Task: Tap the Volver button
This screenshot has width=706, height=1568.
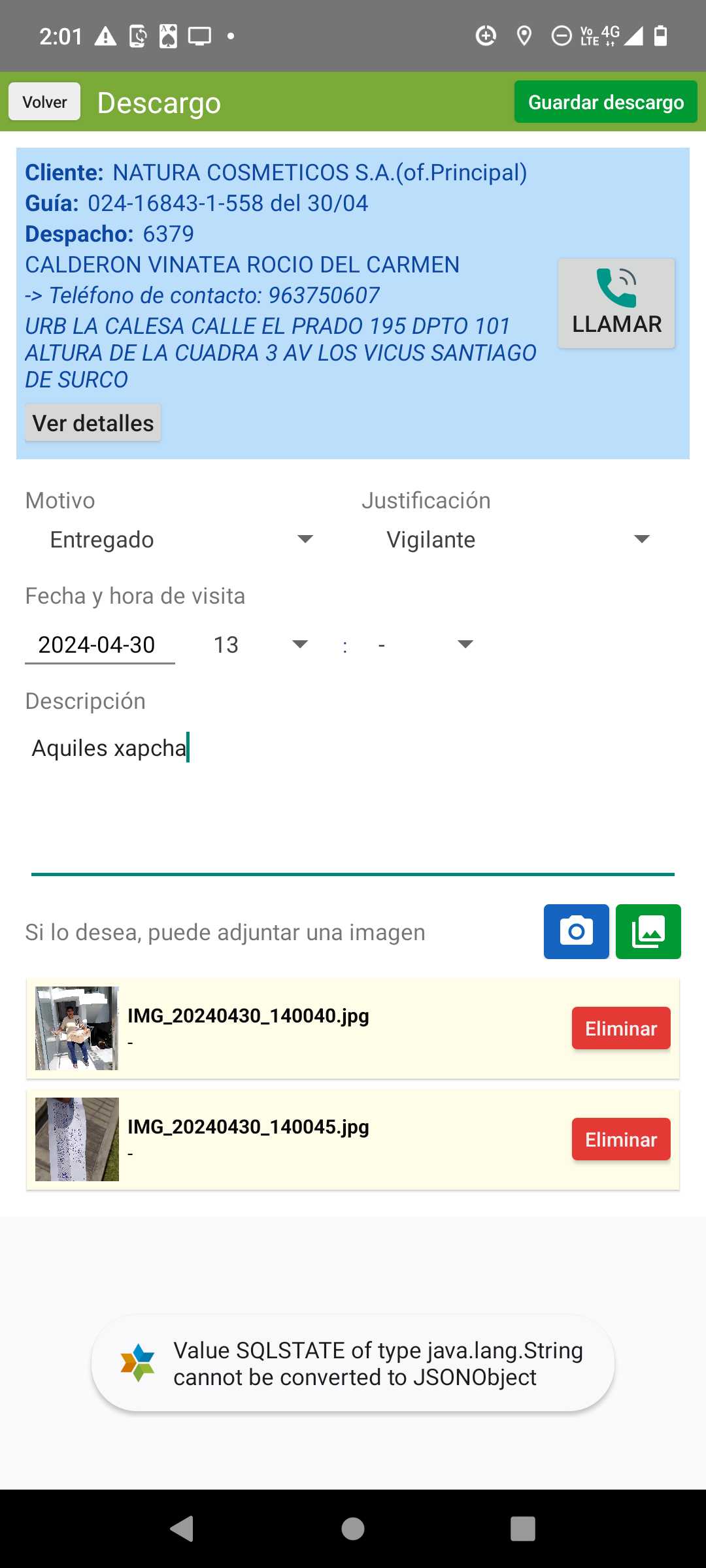Action: pos(44,102)
